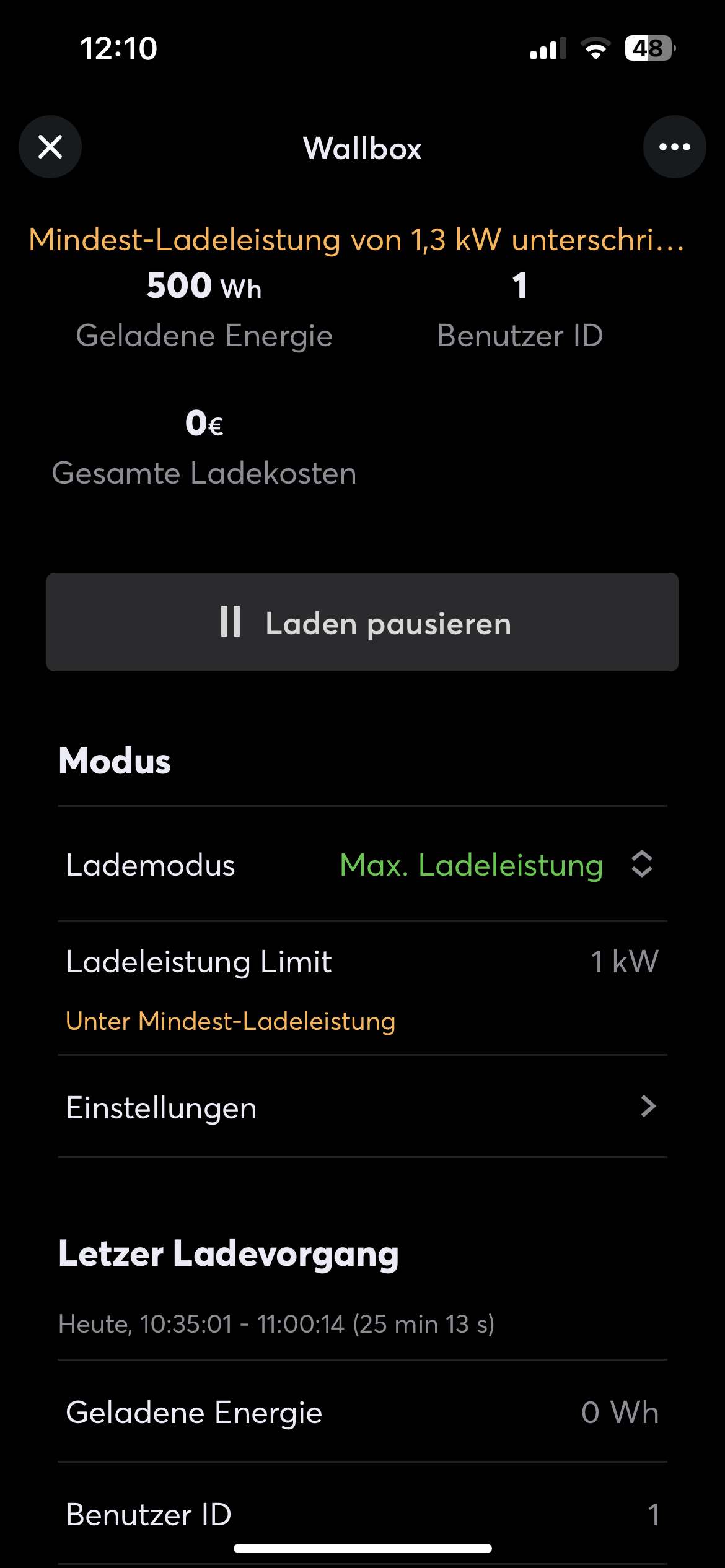This screenshot has width=725, height=1568.
Task: Change the Lademodus selection
Action: point(496,865)
